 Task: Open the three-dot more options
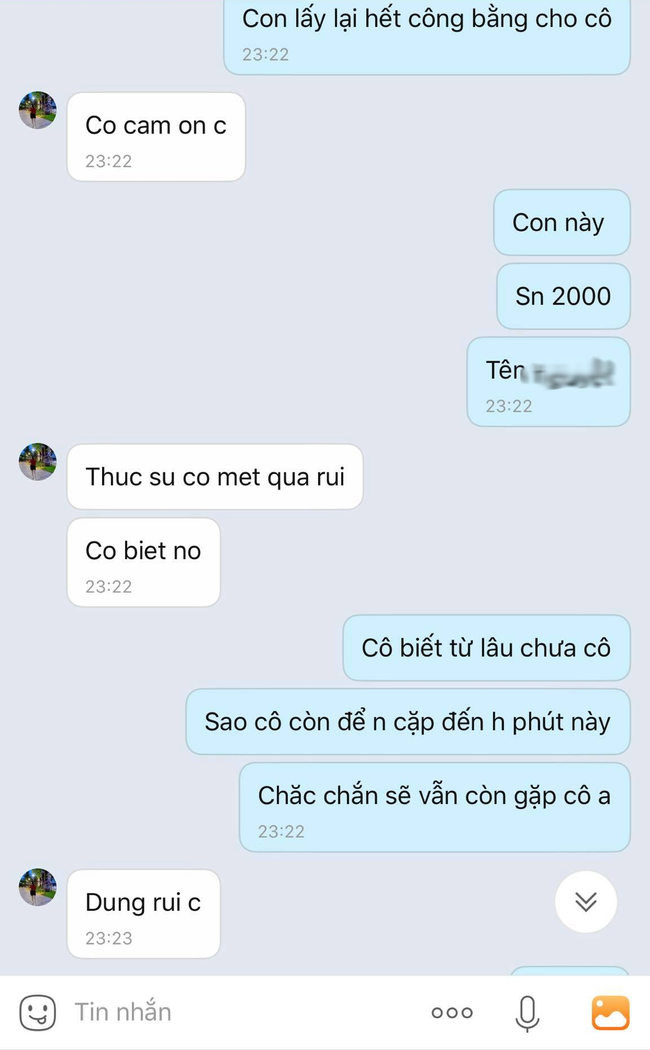pyautogui.click(x=452, y=1013)
